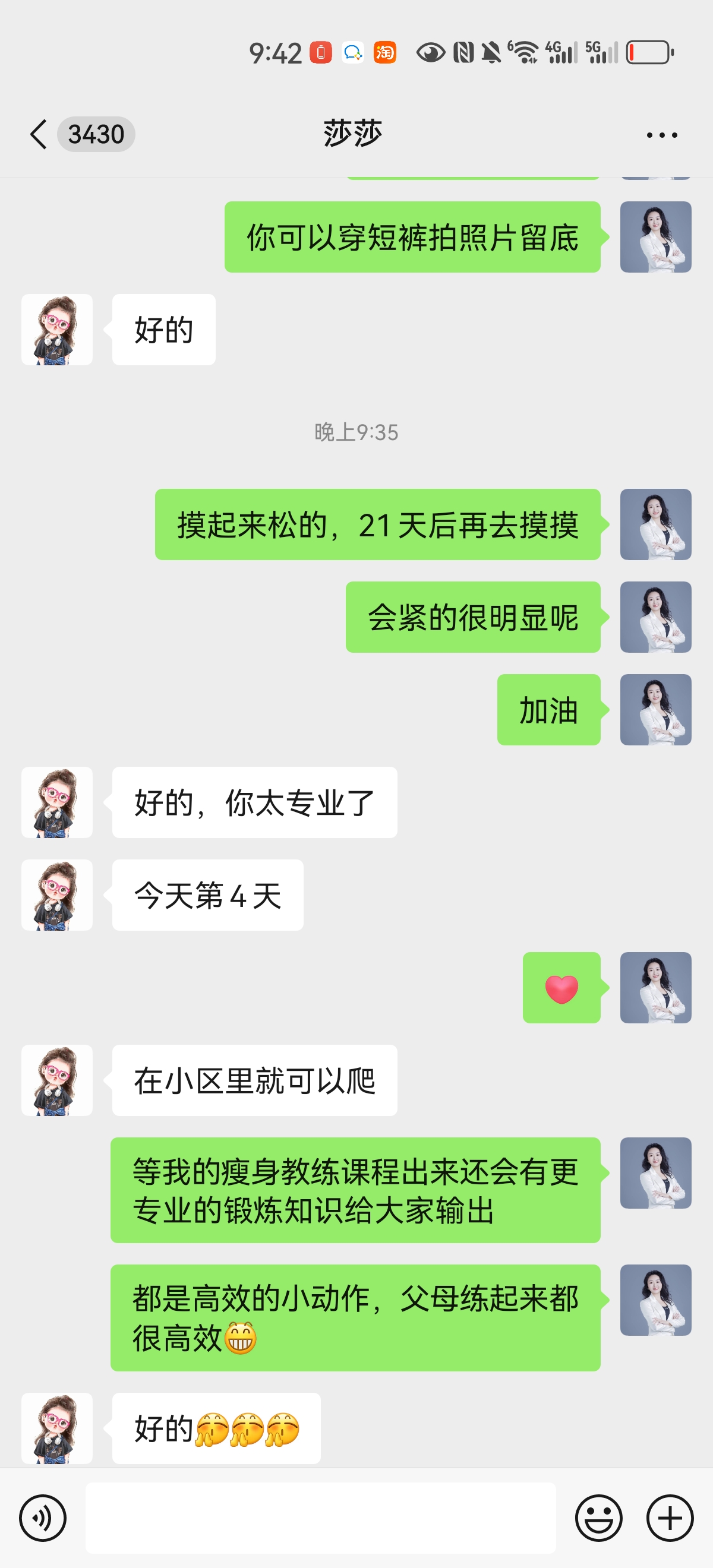Image resolution: width=713 pixels, height=1568 pixels.
Task: Open the chat info overflow menu
Action: [661, 135]
